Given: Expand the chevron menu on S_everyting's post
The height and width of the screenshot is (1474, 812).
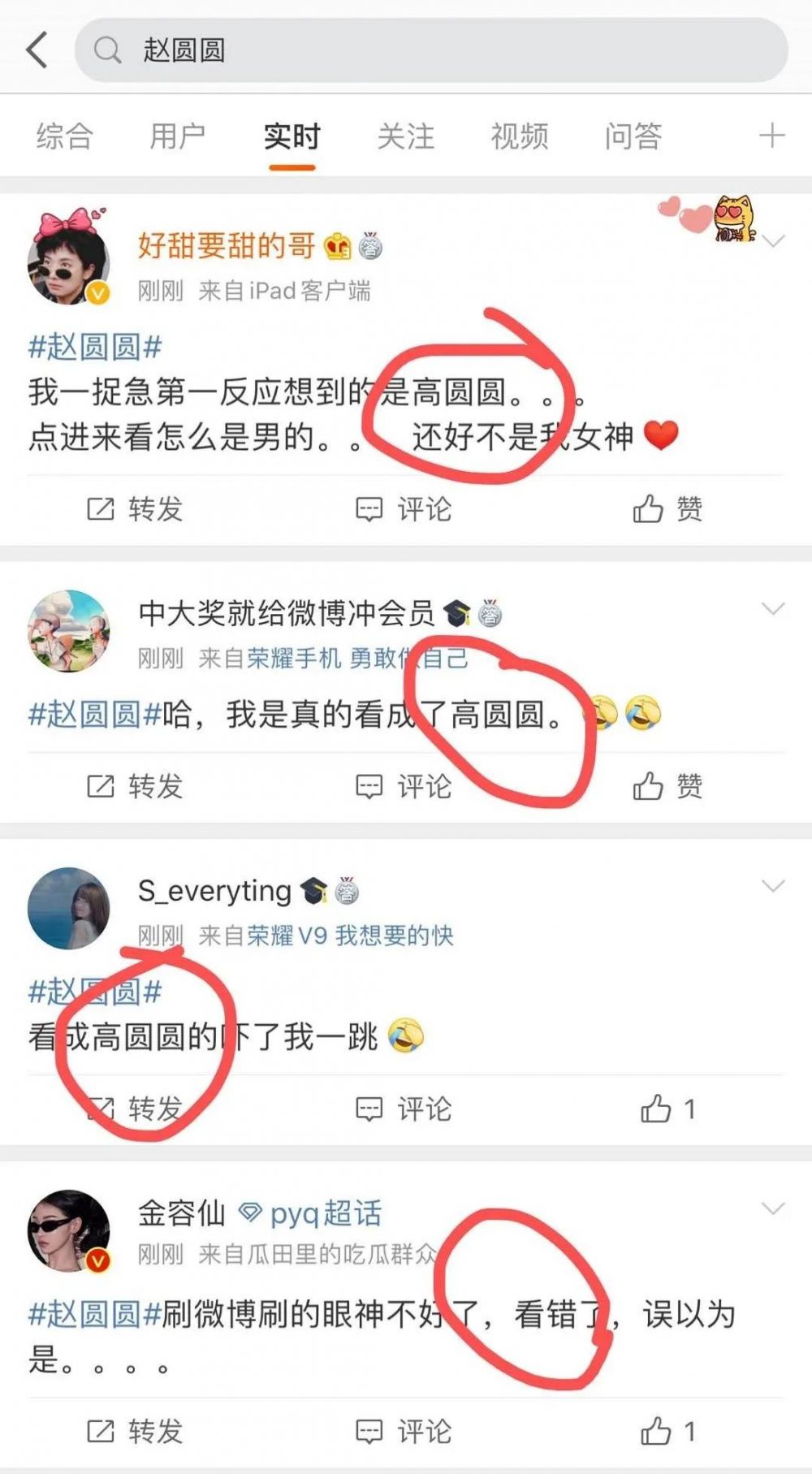Looking at the screenshot, I should point(773,886).
